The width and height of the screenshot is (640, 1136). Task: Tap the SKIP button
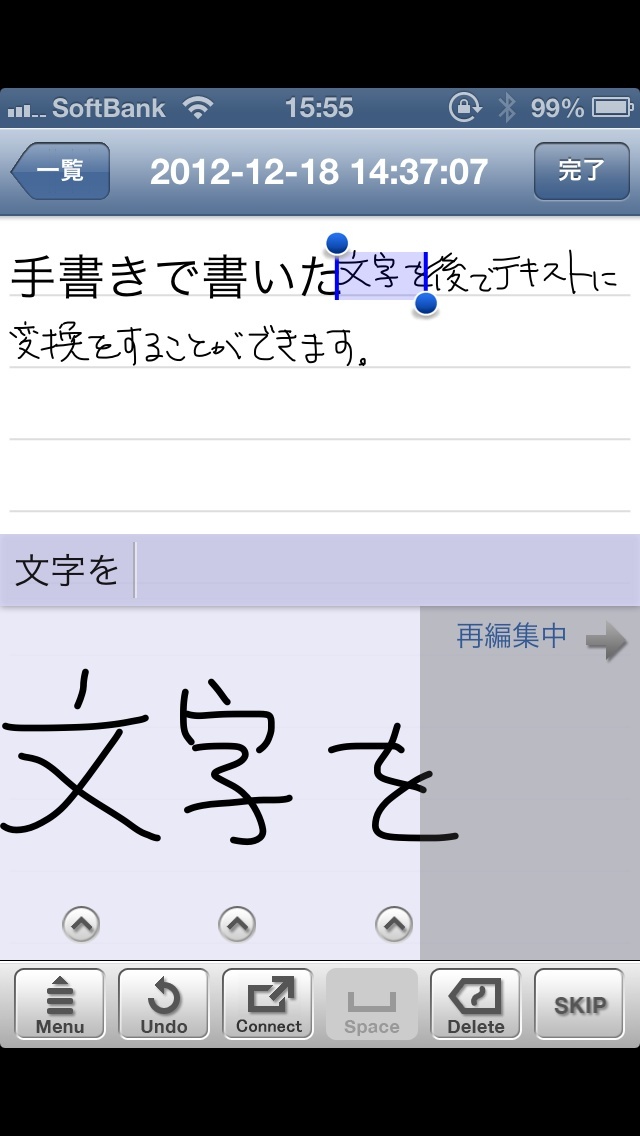coord(580,1004)
